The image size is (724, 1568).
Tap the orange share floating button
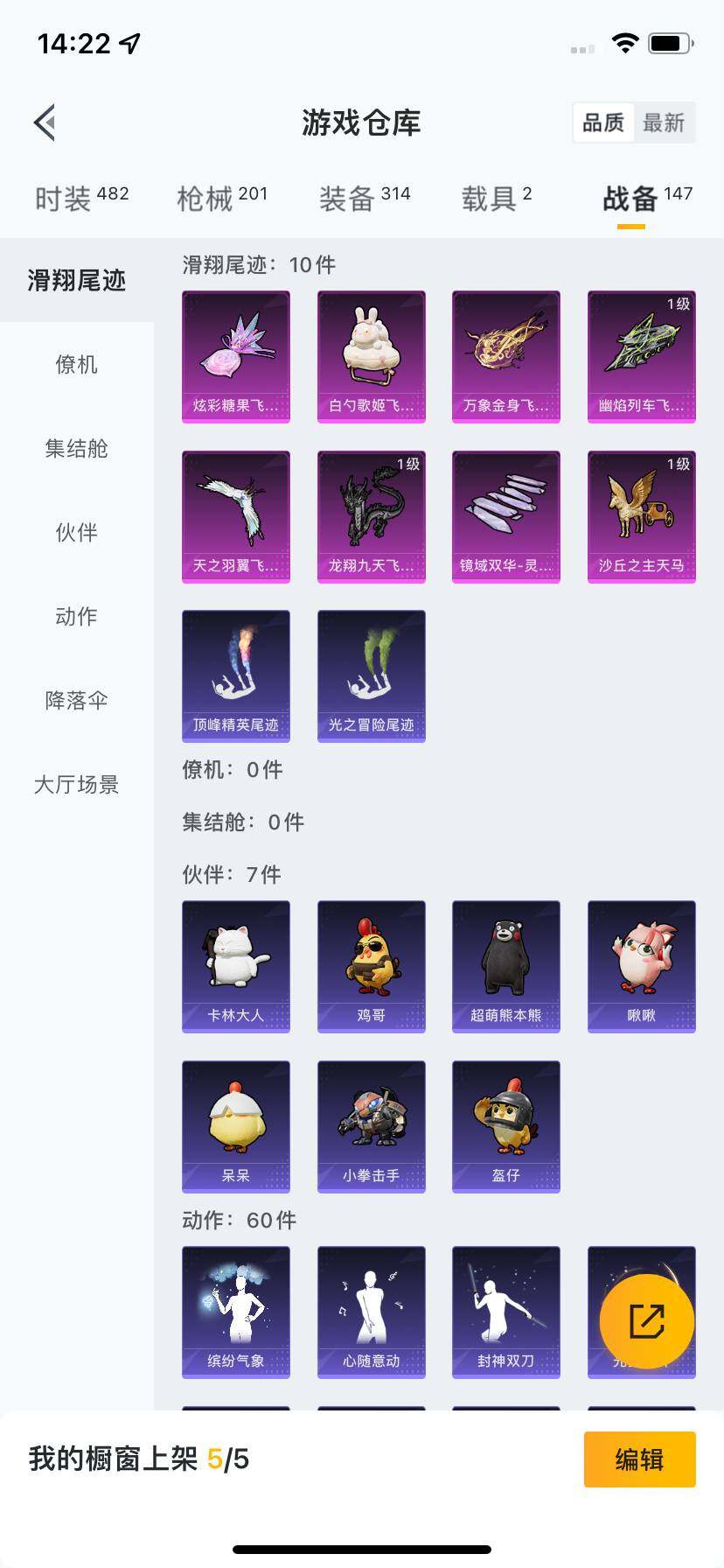(x=646, y=1321)
